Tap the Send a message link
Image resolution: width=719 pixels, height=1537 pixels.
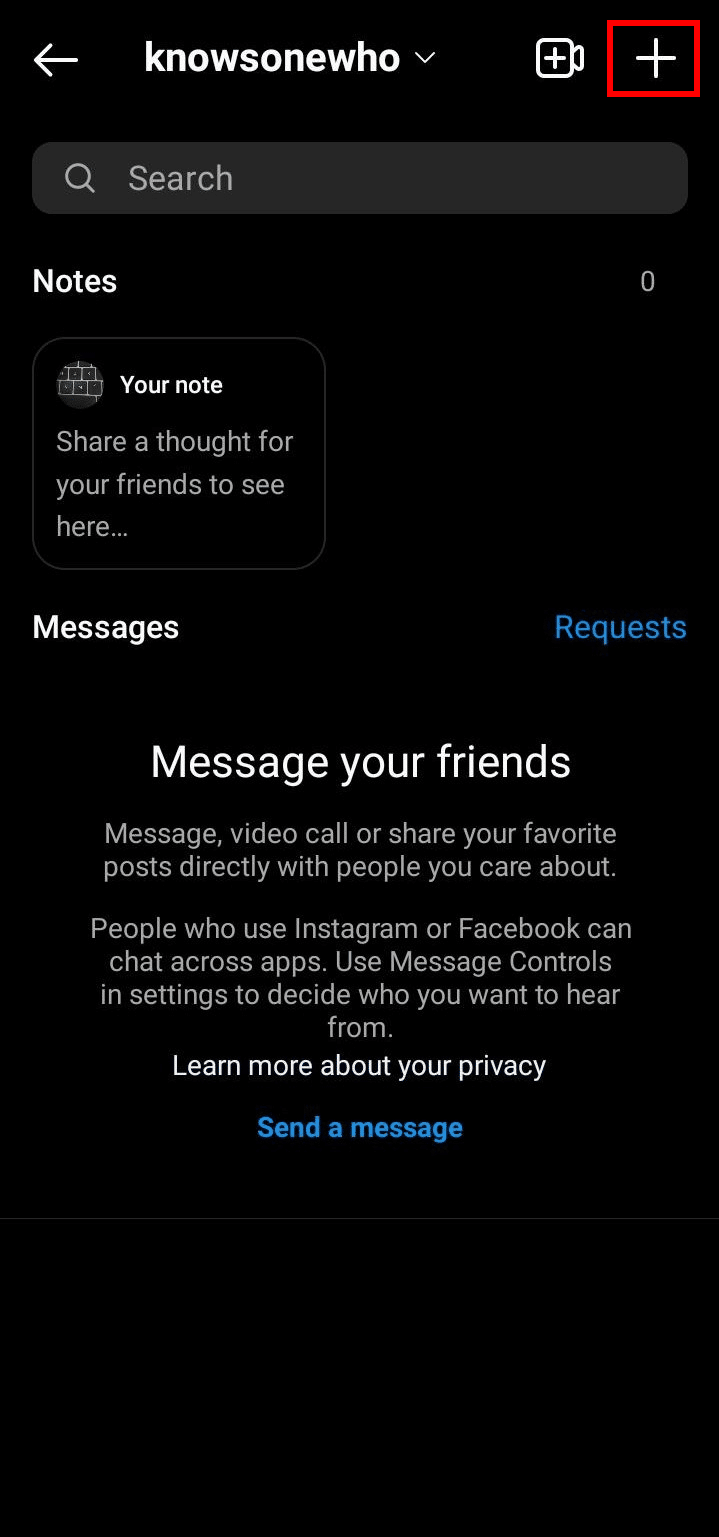360,1128
